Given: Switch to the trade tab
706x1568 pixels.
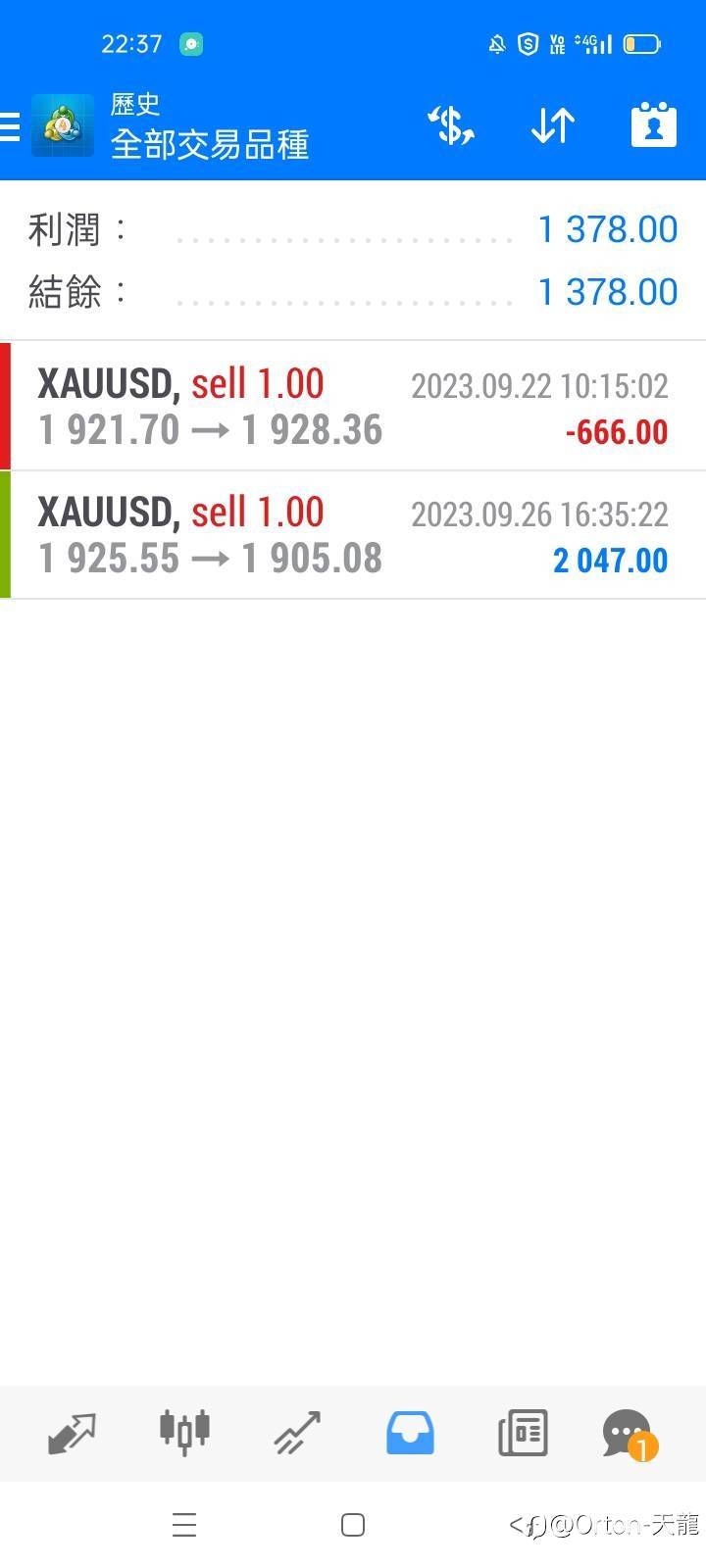Looking at the screenshot, I should pyautogui.click(x=297, y=1433).
